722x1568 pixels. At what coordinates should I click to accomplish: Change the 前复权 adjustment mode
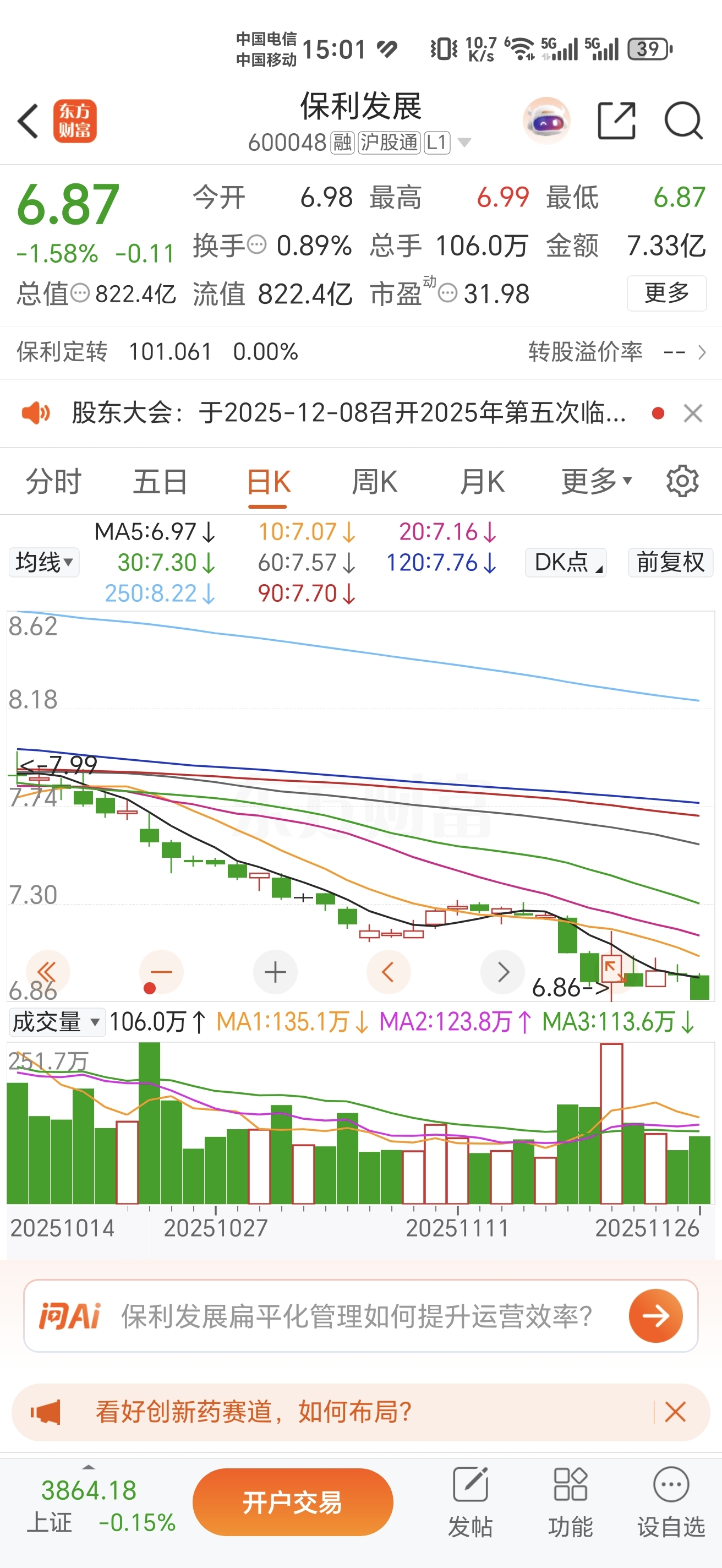tap(670, 562)
